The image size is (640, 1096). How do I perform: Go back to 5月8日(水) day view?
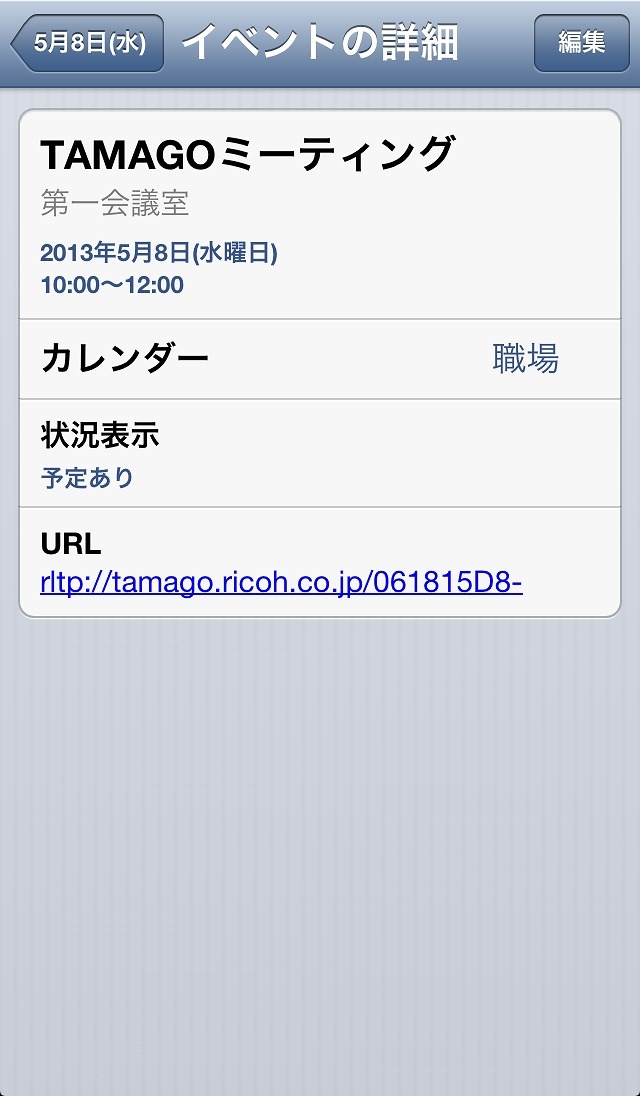88,44
